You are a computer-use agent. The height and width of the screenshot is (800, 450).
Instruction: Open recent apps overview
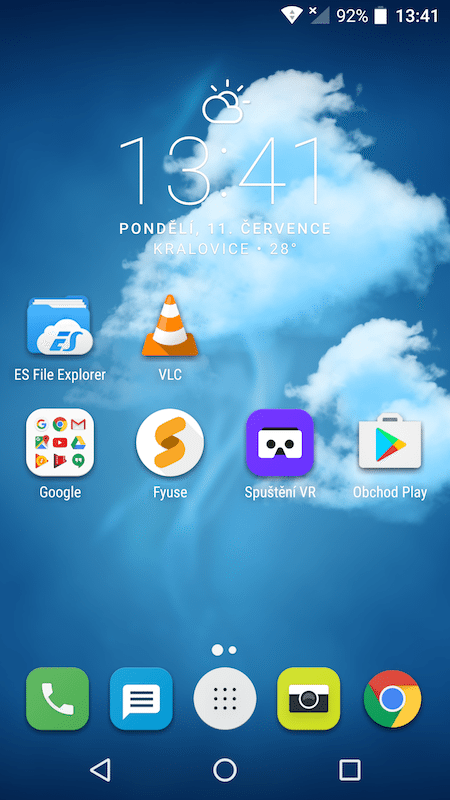pos(349,769)
